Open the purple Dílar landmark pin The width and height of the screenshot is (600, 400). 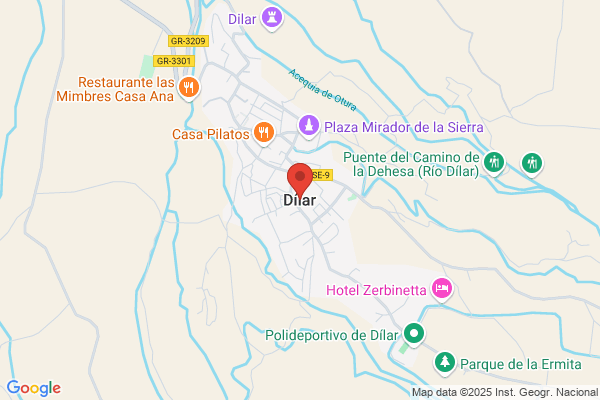272,18
